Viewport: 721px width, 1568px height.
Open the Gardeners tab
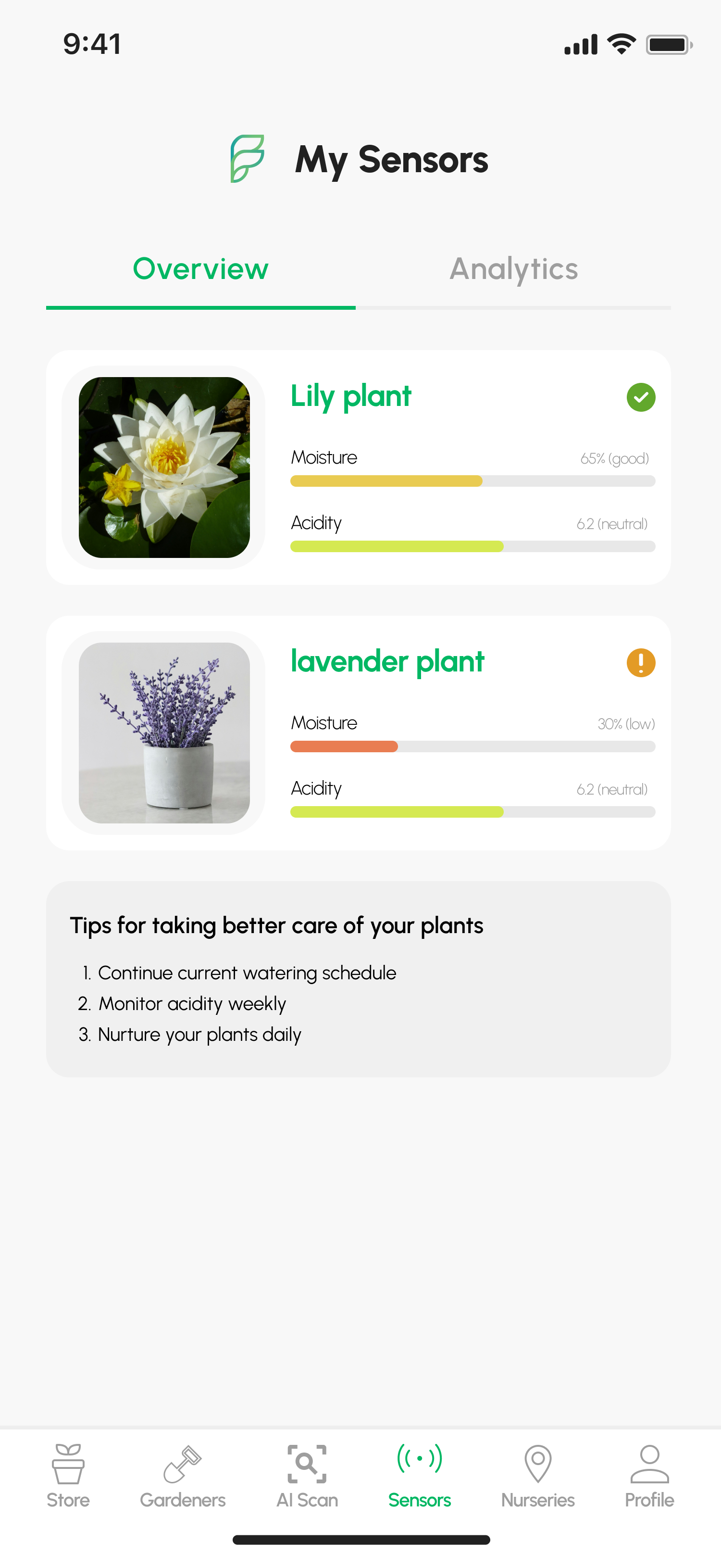tap(183, 1476)
